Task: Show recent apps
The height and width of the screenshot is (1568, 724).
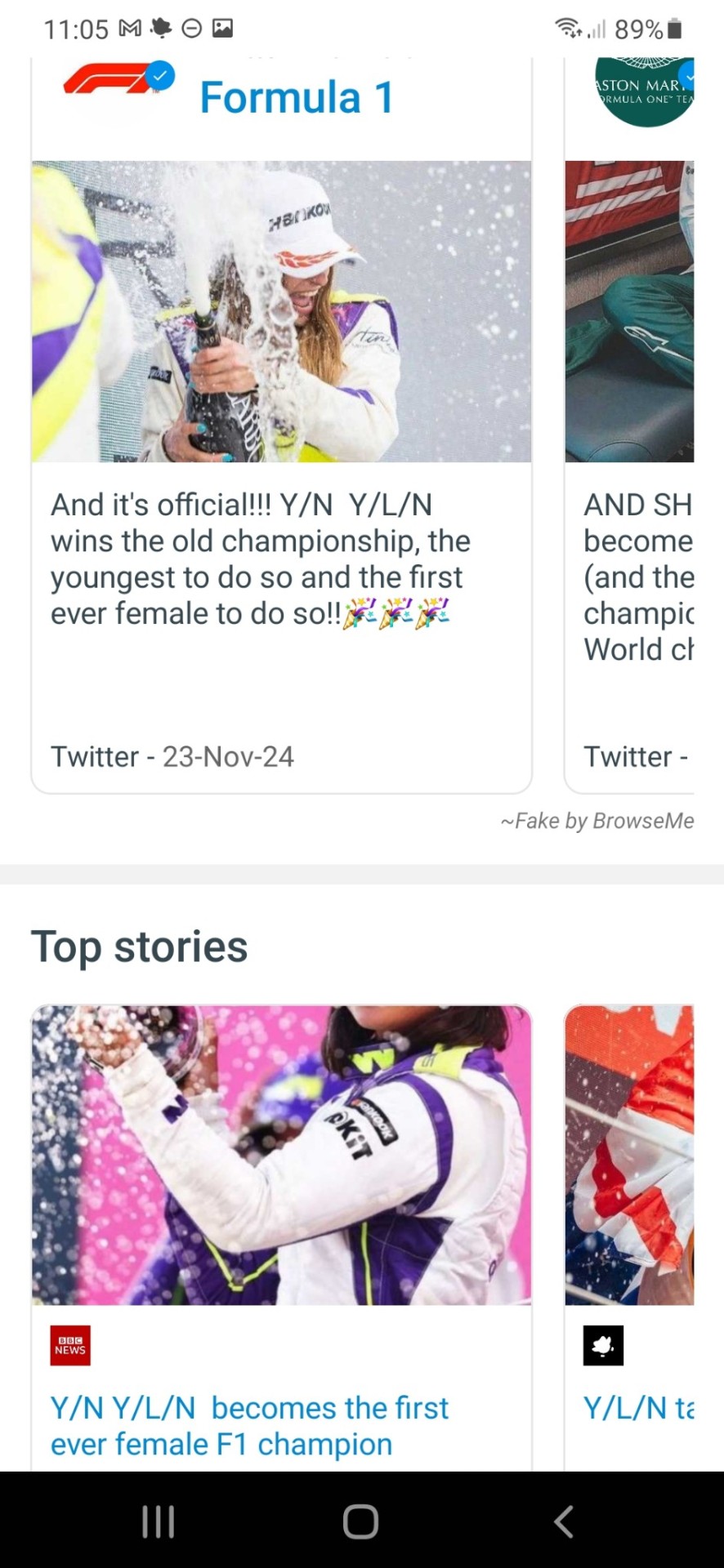Action: coord(158,1521)
